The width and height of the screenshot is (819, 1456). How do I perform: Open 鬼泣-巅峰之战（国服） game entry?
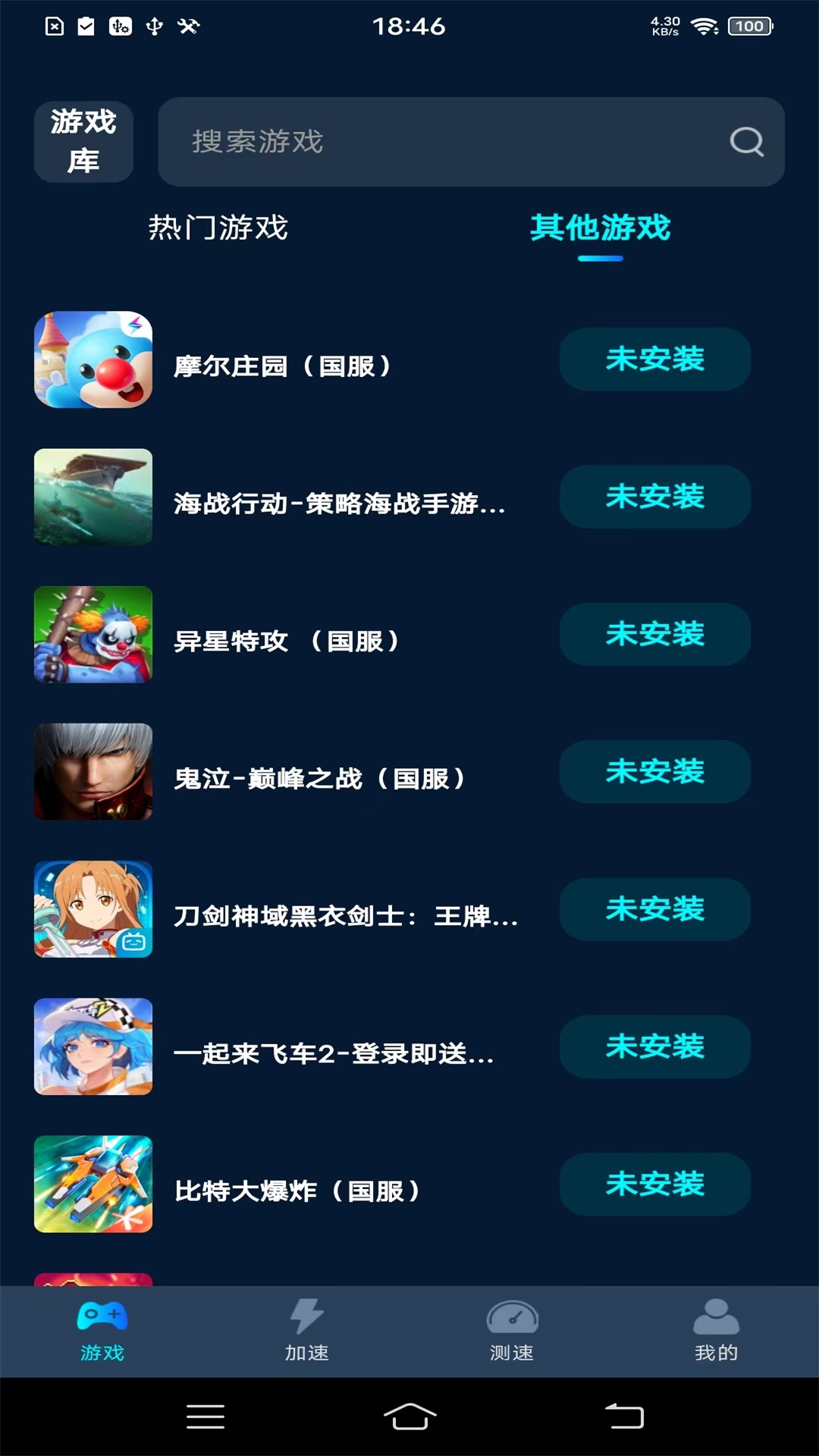(318, 778)
